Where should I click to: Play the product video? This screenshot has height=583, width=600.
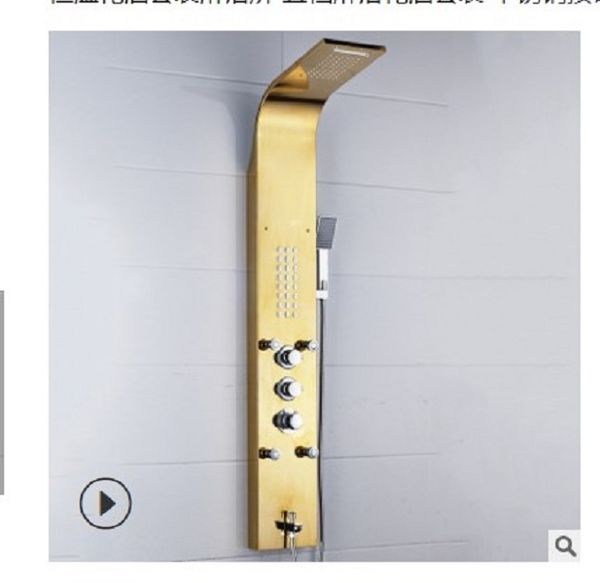tap(105, 502)
